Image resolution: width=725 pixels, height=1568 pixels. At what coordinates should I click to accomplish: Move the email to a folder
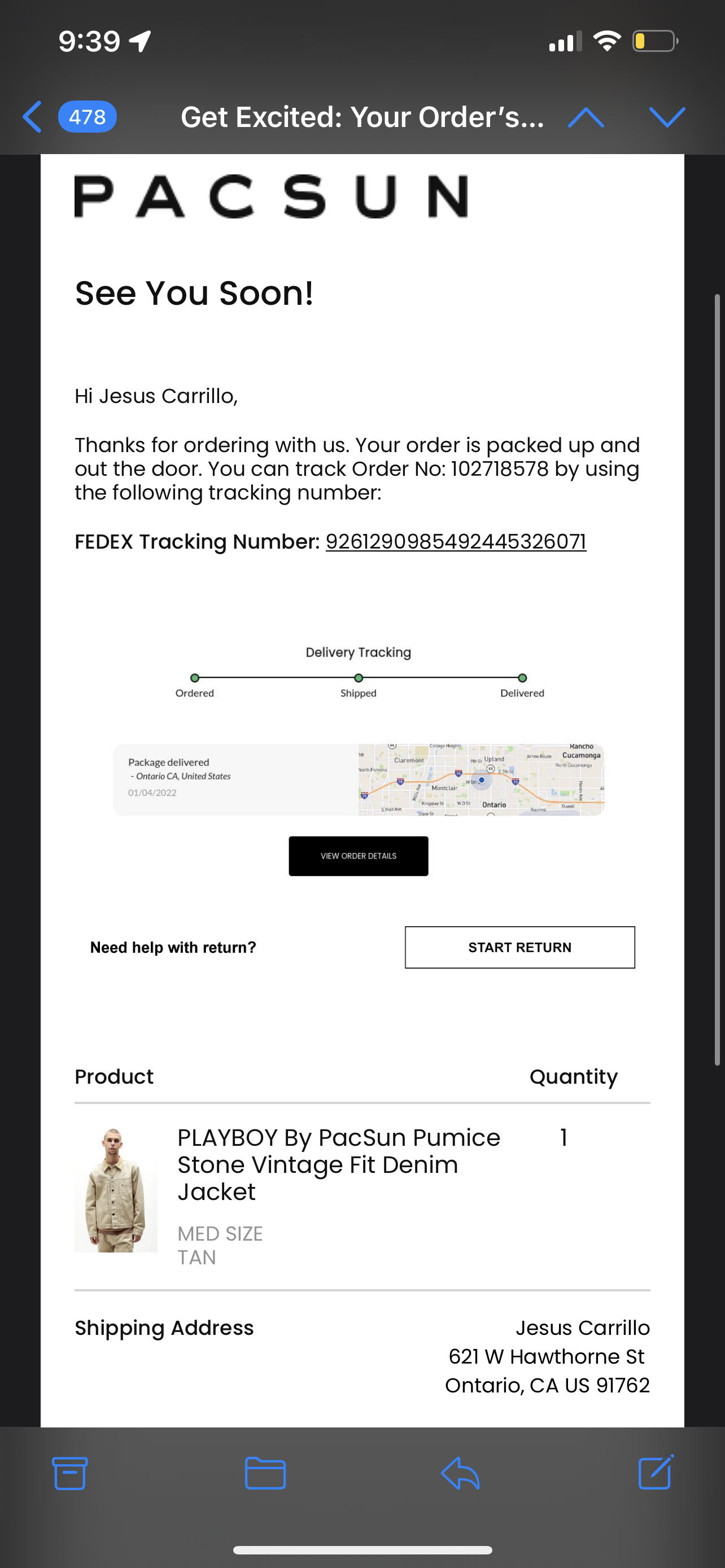[x=265, y=1473]
